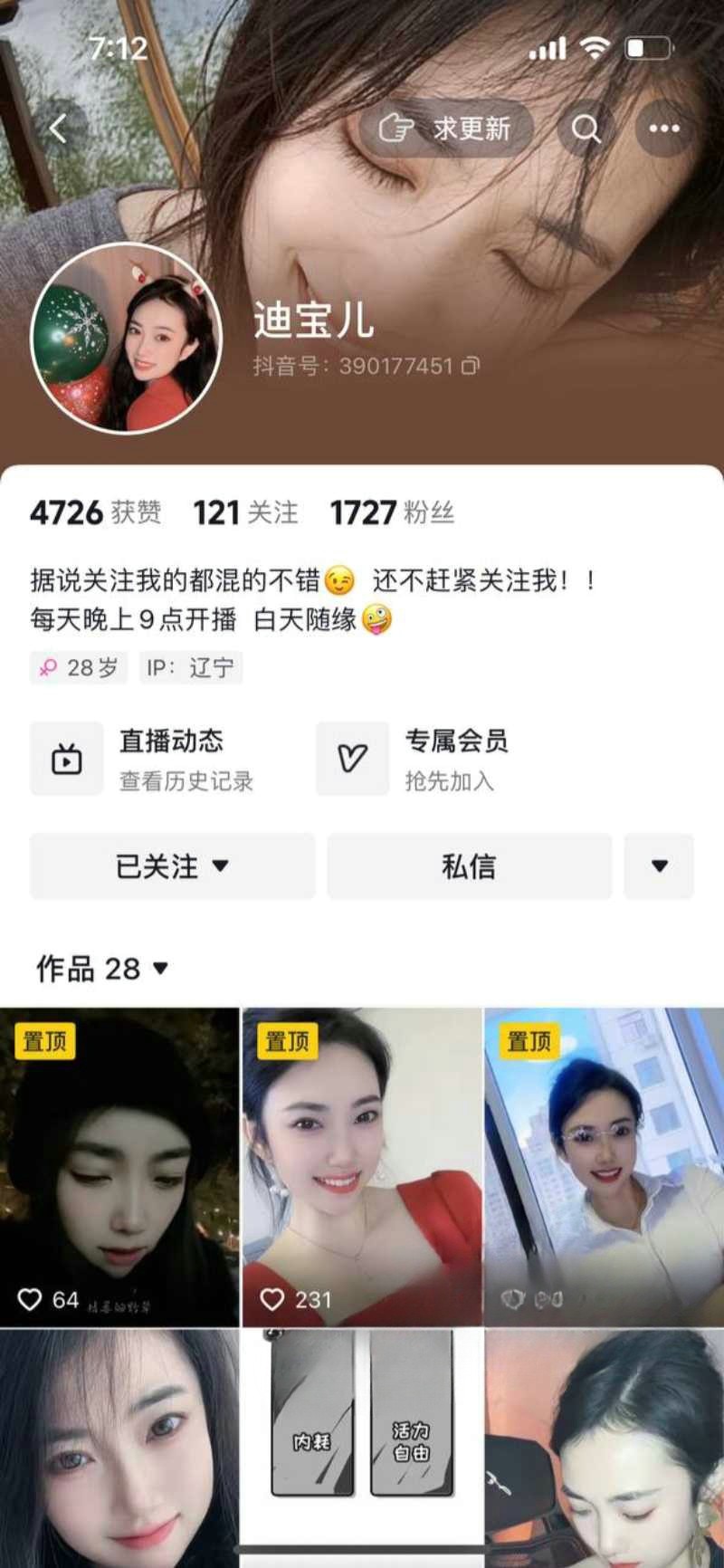
Task: Tap the 求更新 button
Action: tap(446, 129)
